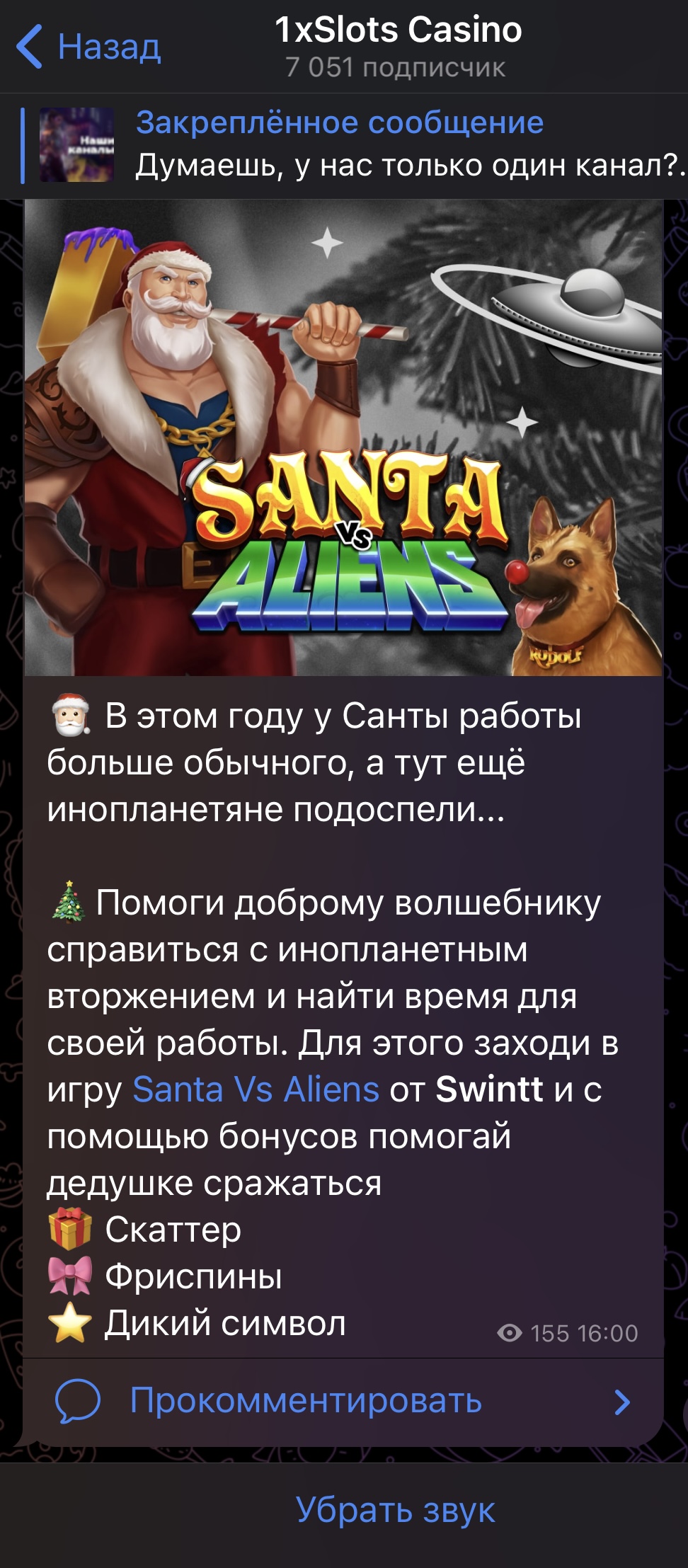Go back with the Назад button
688x1568 pixels.
coord(88,47)
